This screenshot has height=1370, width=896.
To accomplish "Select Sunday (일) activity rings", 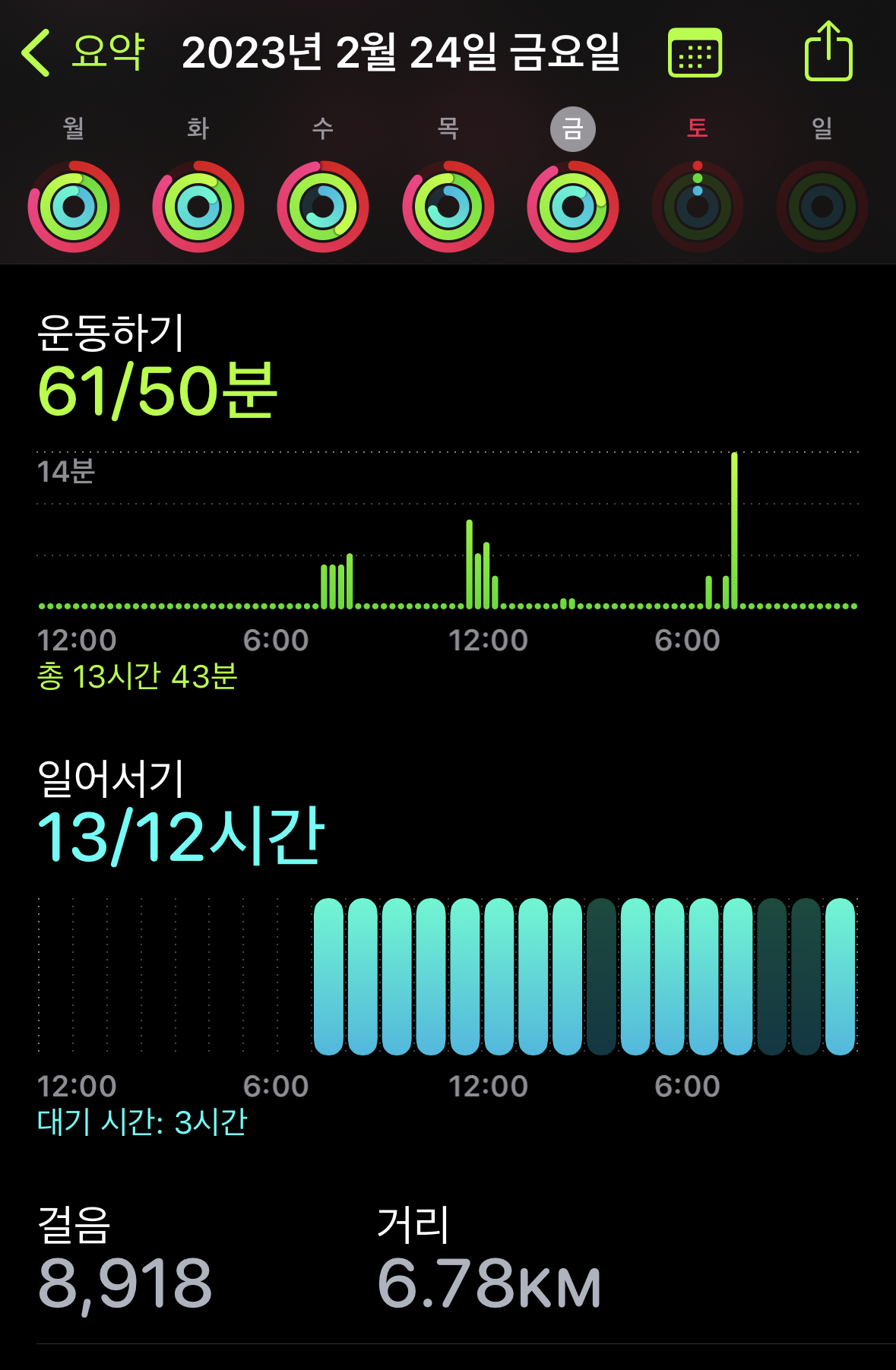I will [x=822, y=206].
